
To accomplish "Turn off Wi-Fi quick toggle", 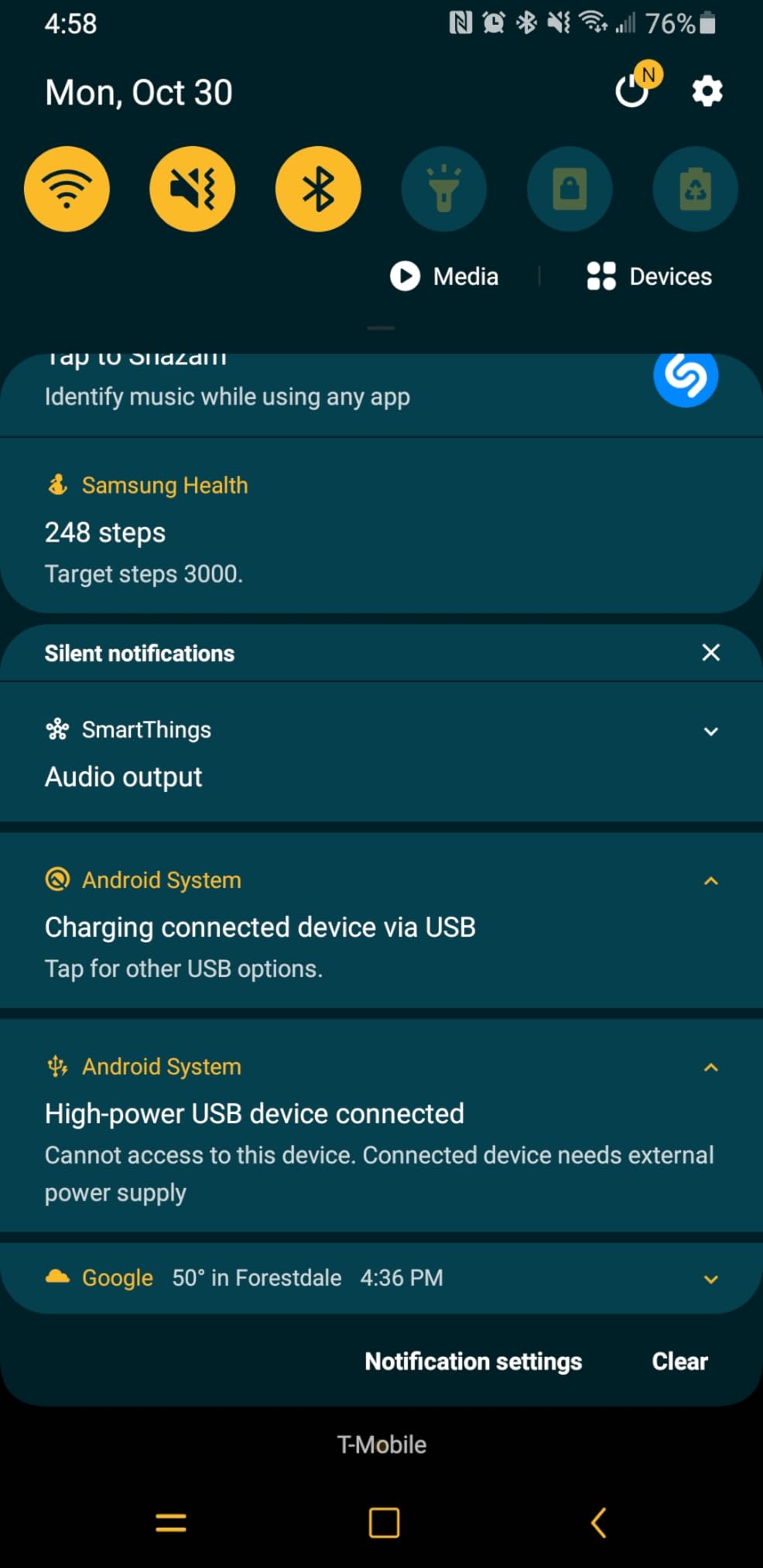I will tap(67, 189).
